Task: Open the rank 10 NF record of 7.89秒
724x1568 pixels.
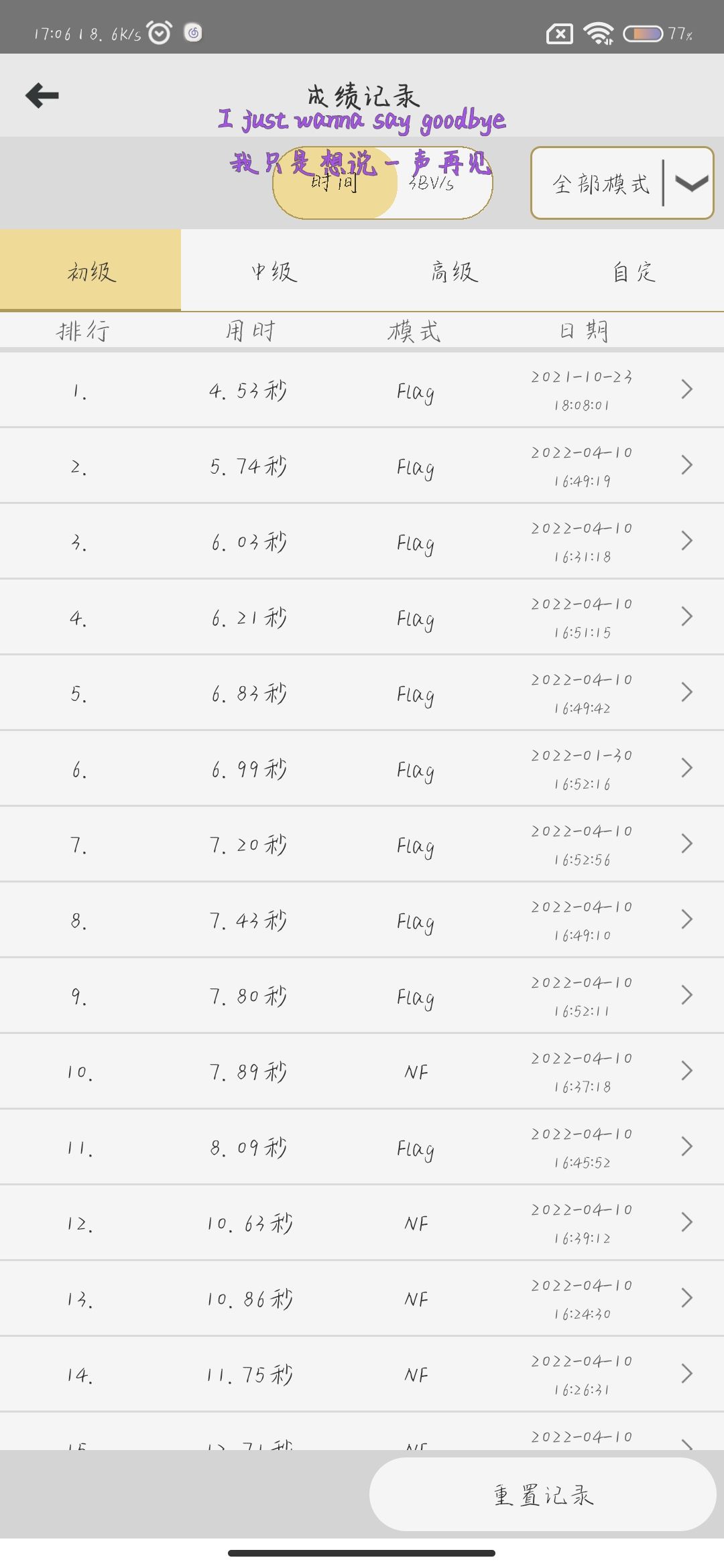Action: (x=362, y=1071)
